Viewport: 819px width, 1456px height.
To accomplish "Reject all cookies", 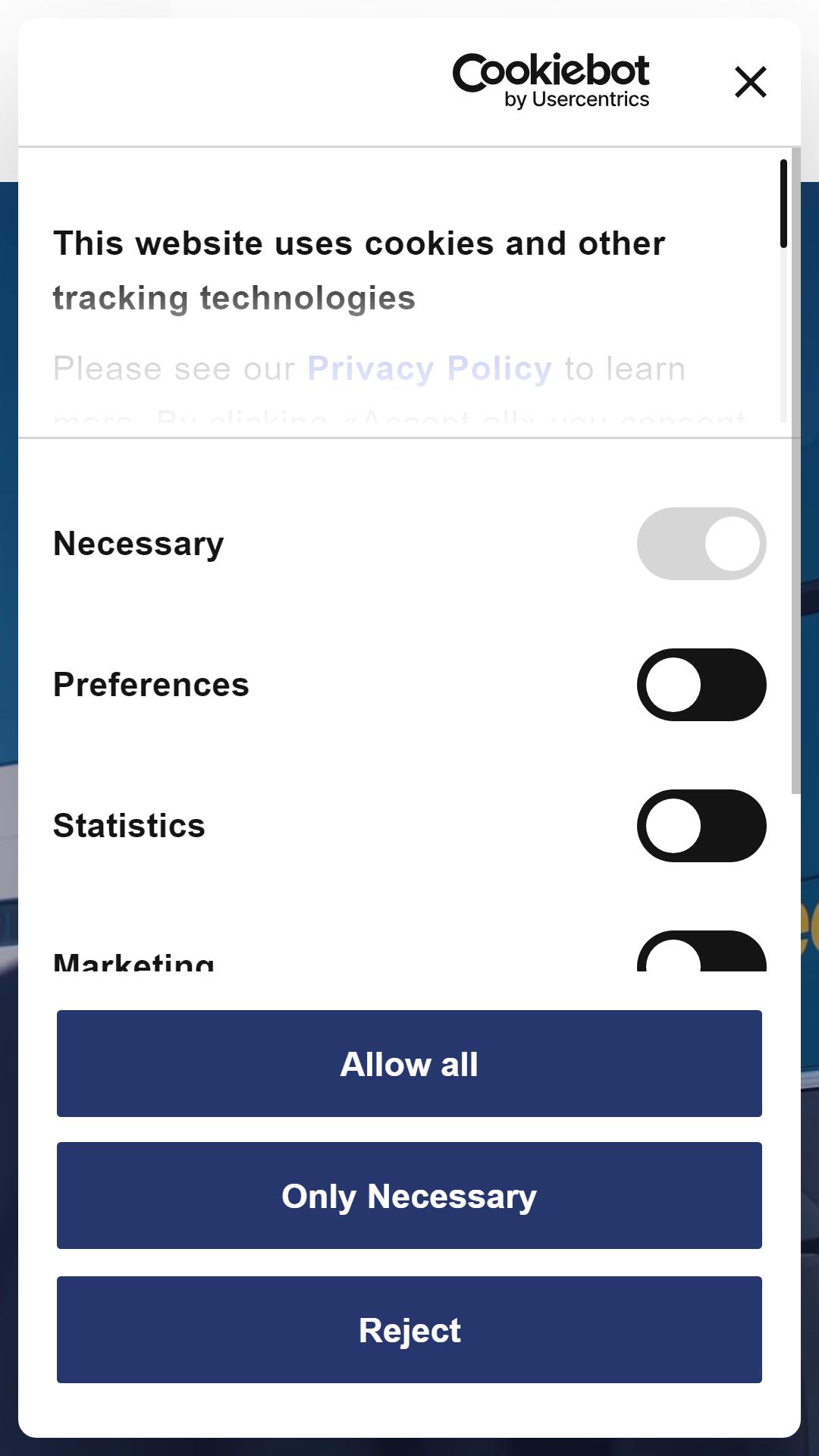I will pos(409,1329).
